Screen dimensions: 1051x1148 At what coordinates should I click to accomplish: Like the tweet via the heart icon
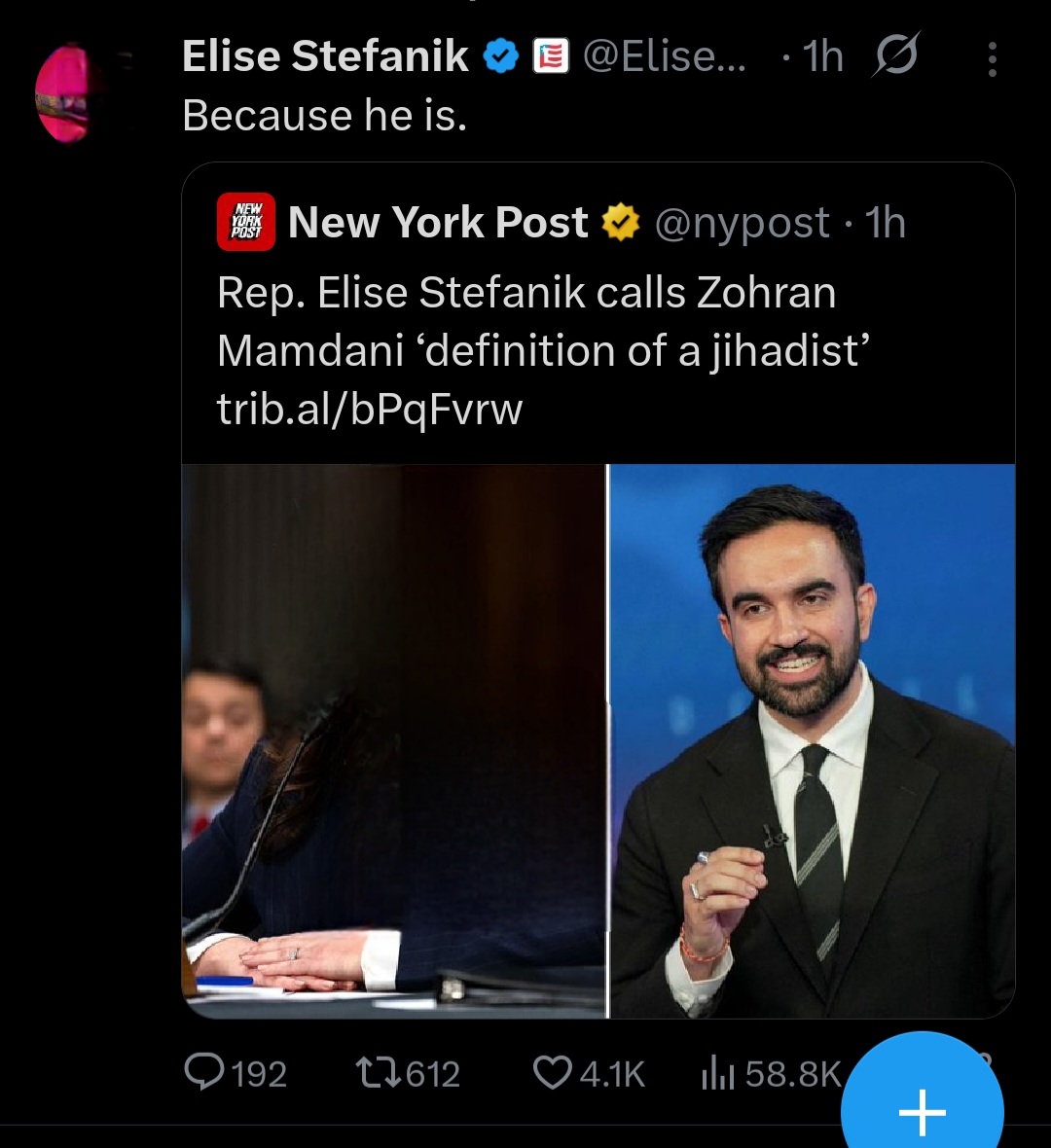(x=555, y=1073)
